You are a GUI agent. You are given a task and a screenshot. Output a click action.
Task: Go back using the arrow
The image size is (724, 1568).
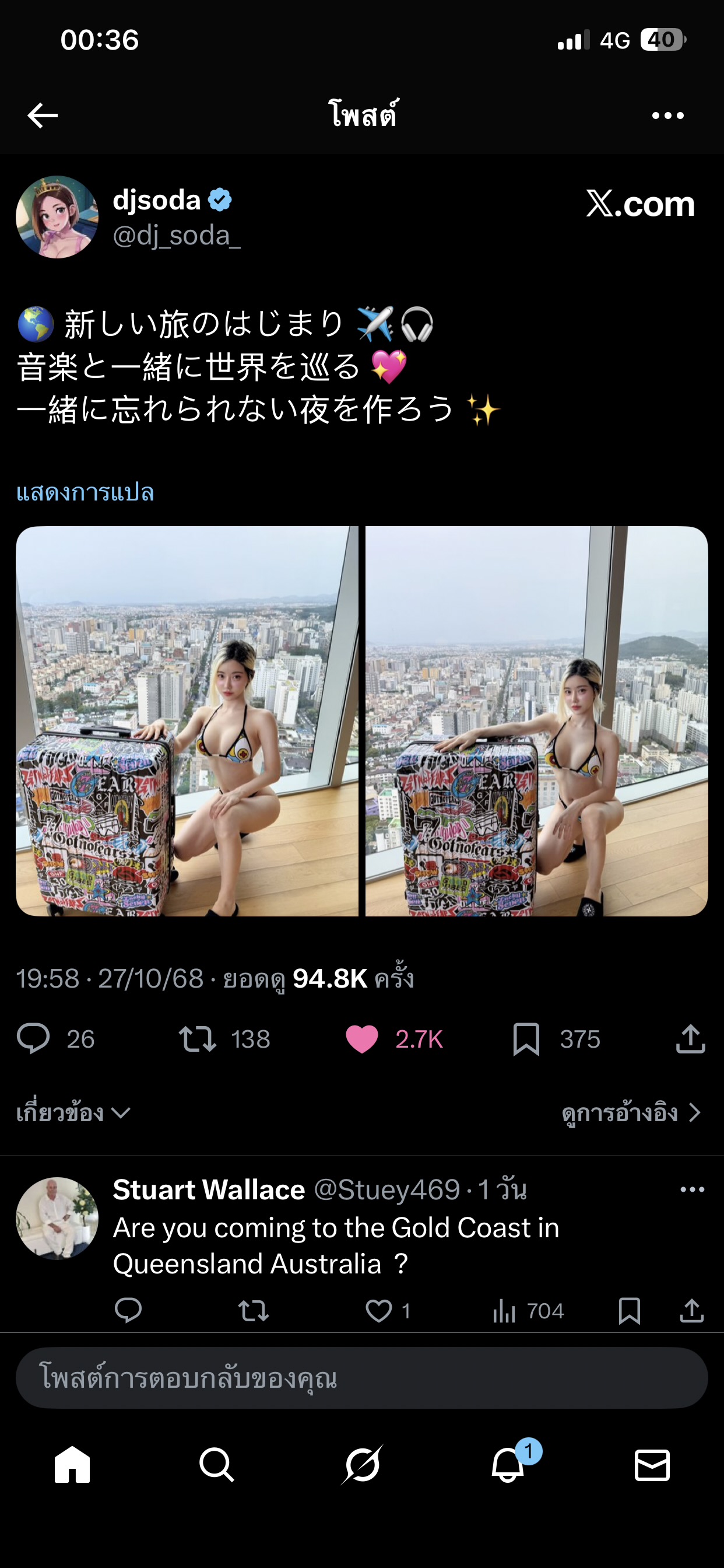43,116
